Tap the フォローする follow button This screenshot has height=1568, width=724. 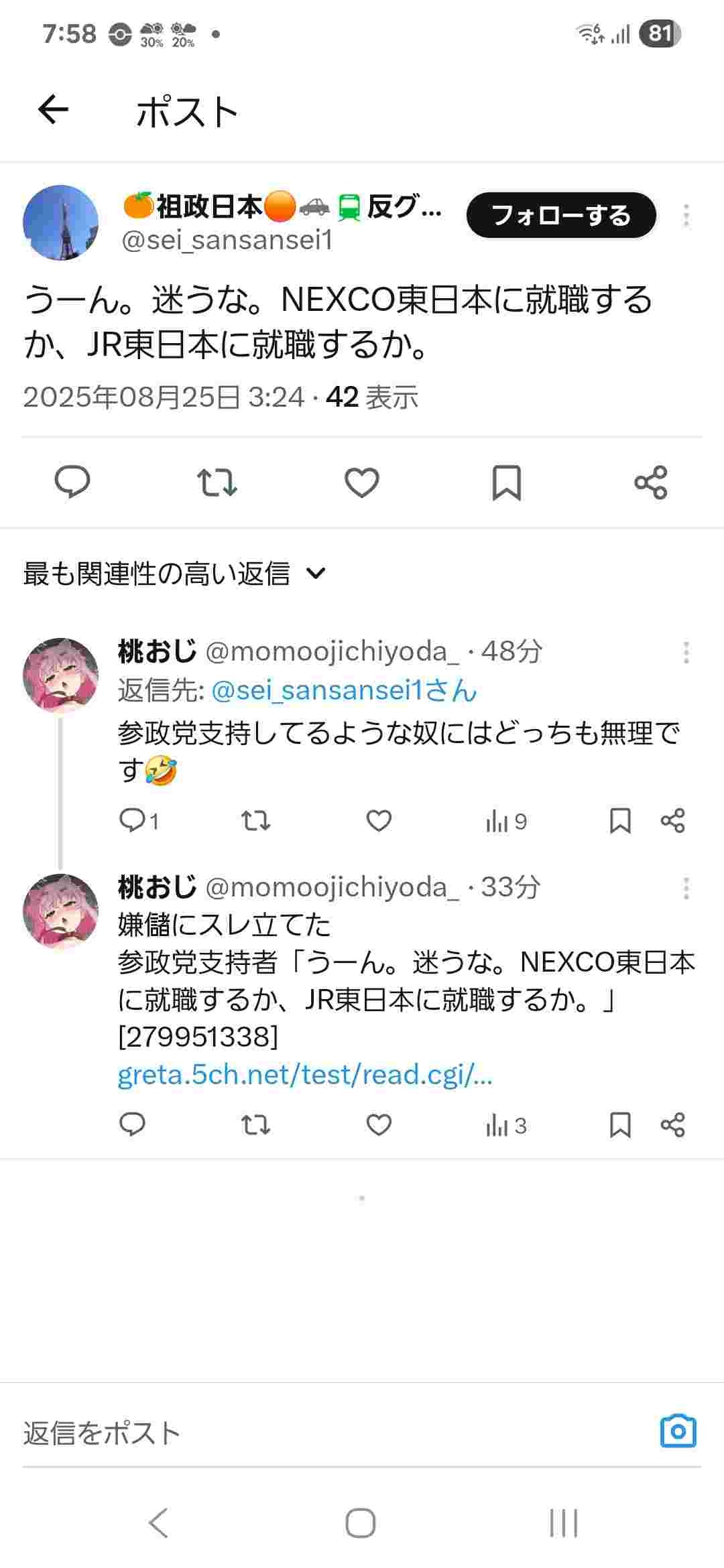pyautogui.click(x=561, y=216)
